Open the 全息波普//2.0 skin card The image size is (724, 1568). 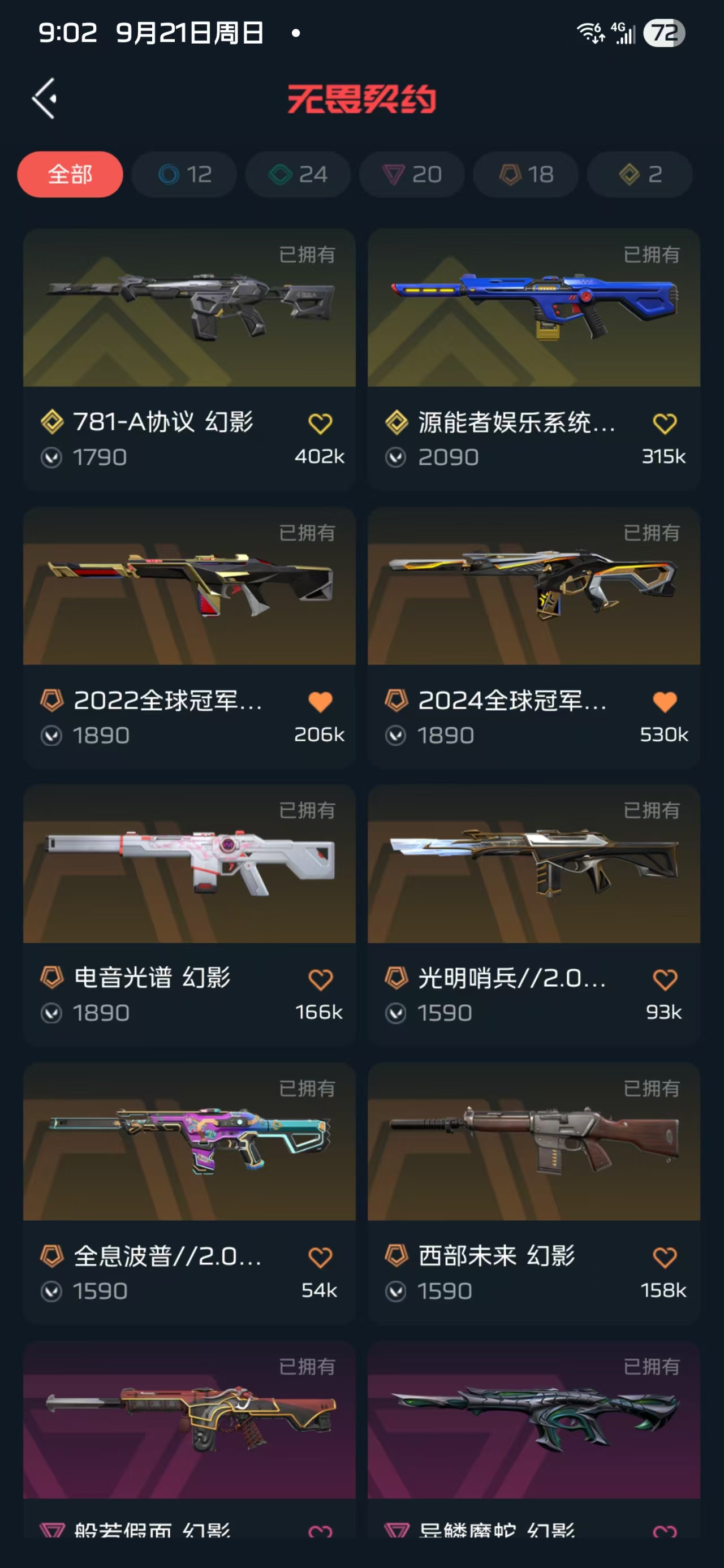pyautogui.click(x=189, y=1194)
